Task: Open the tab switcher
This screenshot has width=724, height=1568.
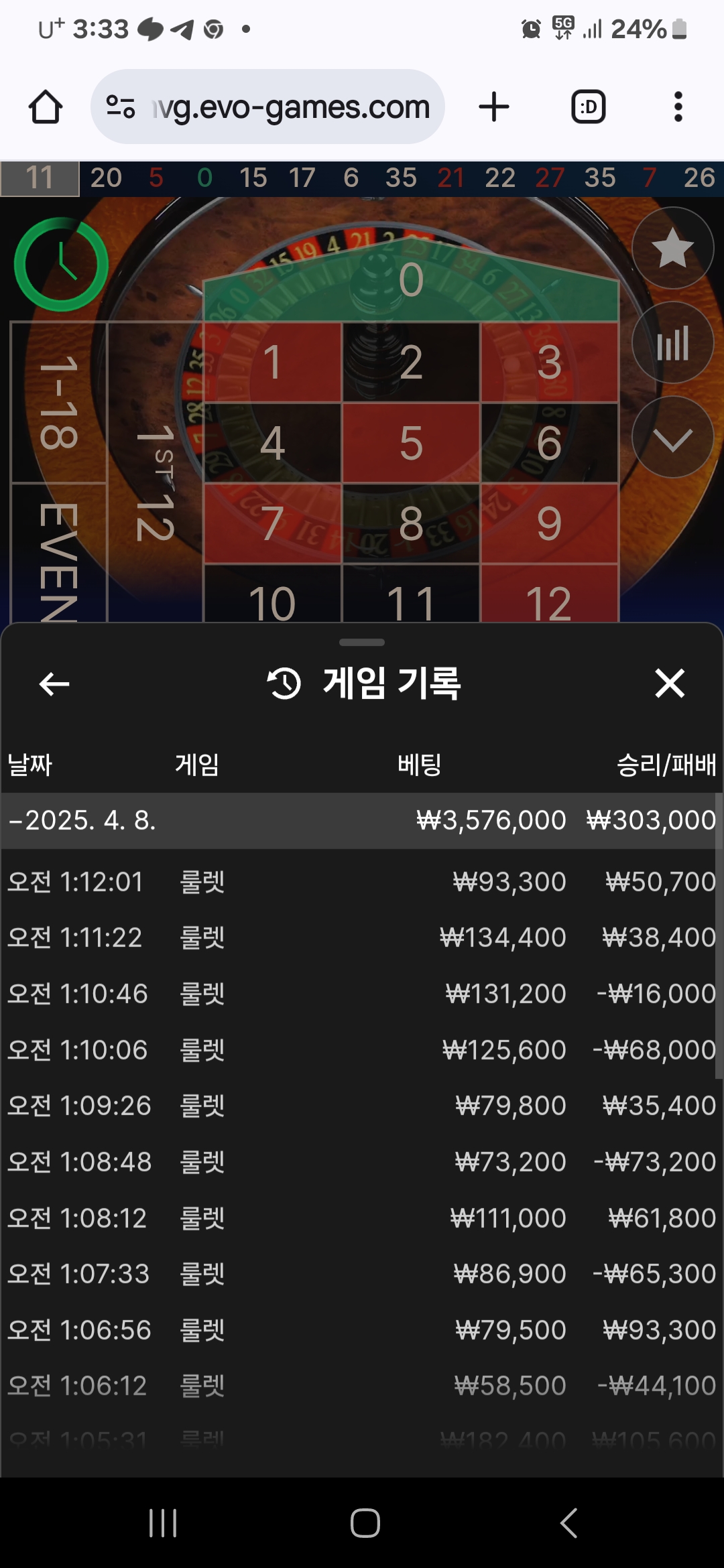Action: pyautogui.click(x=588, y=107)
